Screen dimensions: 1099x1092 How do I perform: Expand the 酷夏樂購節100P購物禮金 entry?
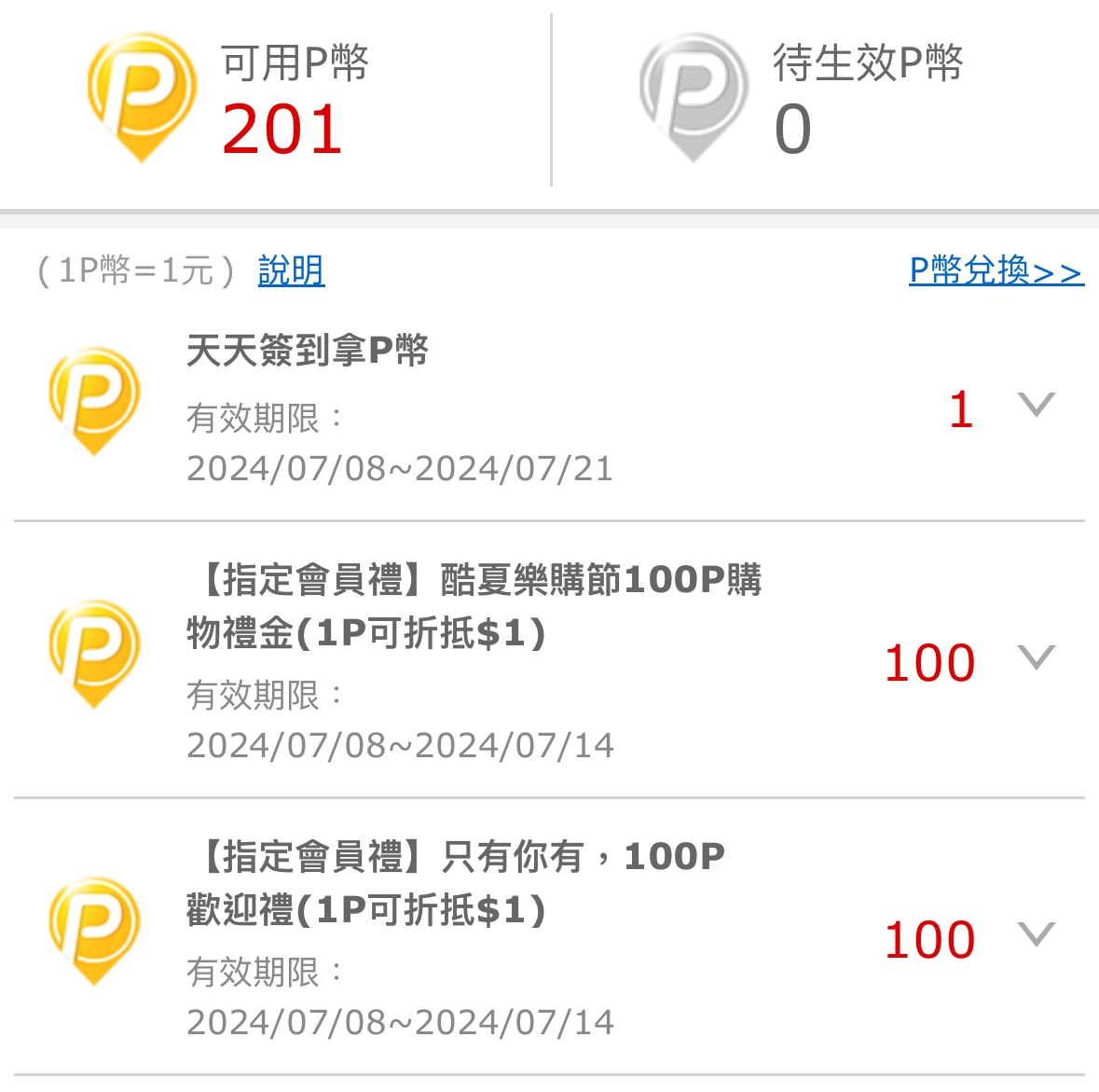1036,658
